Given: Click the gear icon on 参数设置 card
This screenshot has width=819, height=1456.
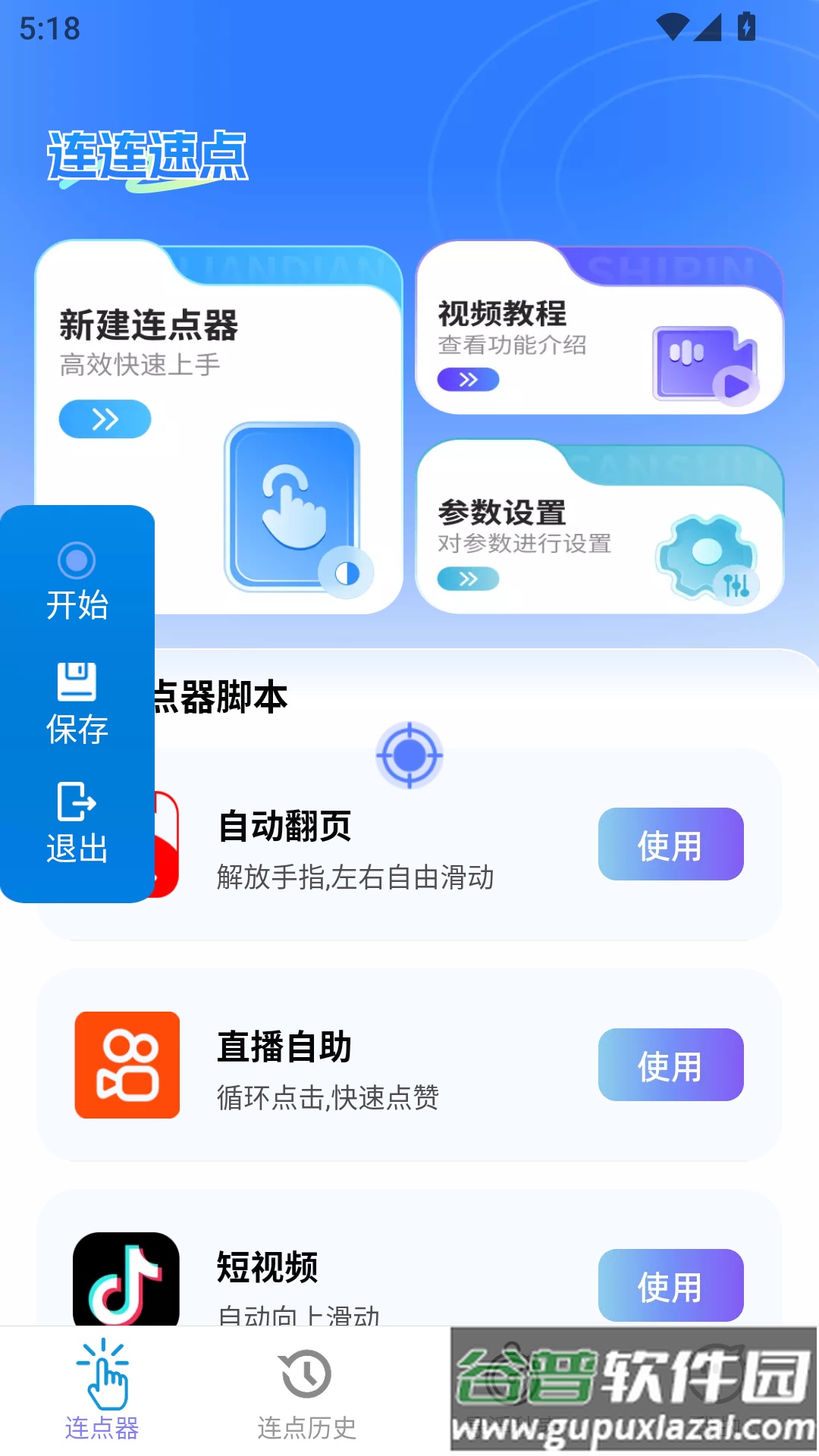Looking at the screenshot, I should (x=707, y=554).
